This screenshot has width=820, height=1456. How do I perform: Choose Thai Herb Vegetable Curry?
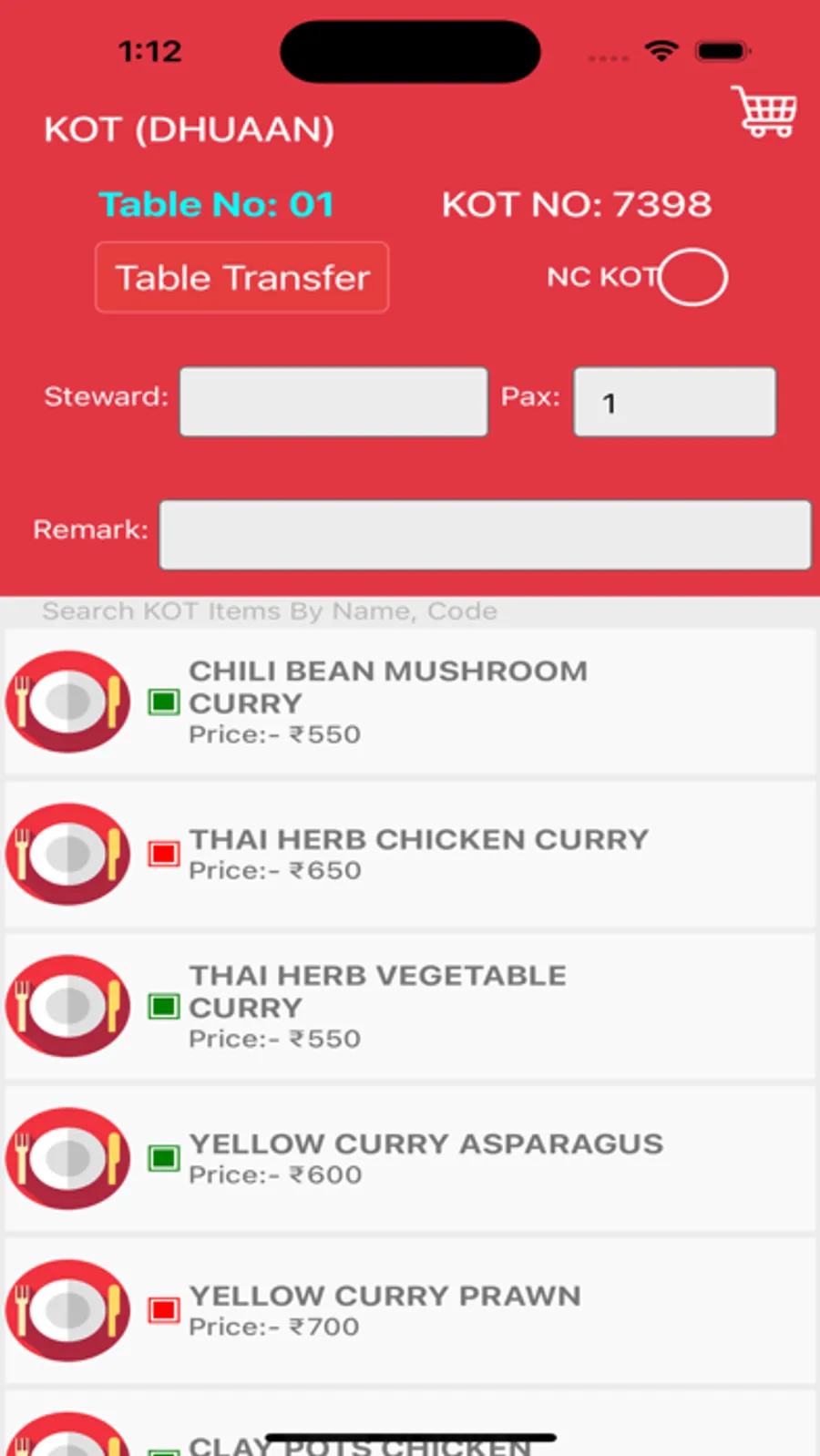click(x=410, y=1006)
